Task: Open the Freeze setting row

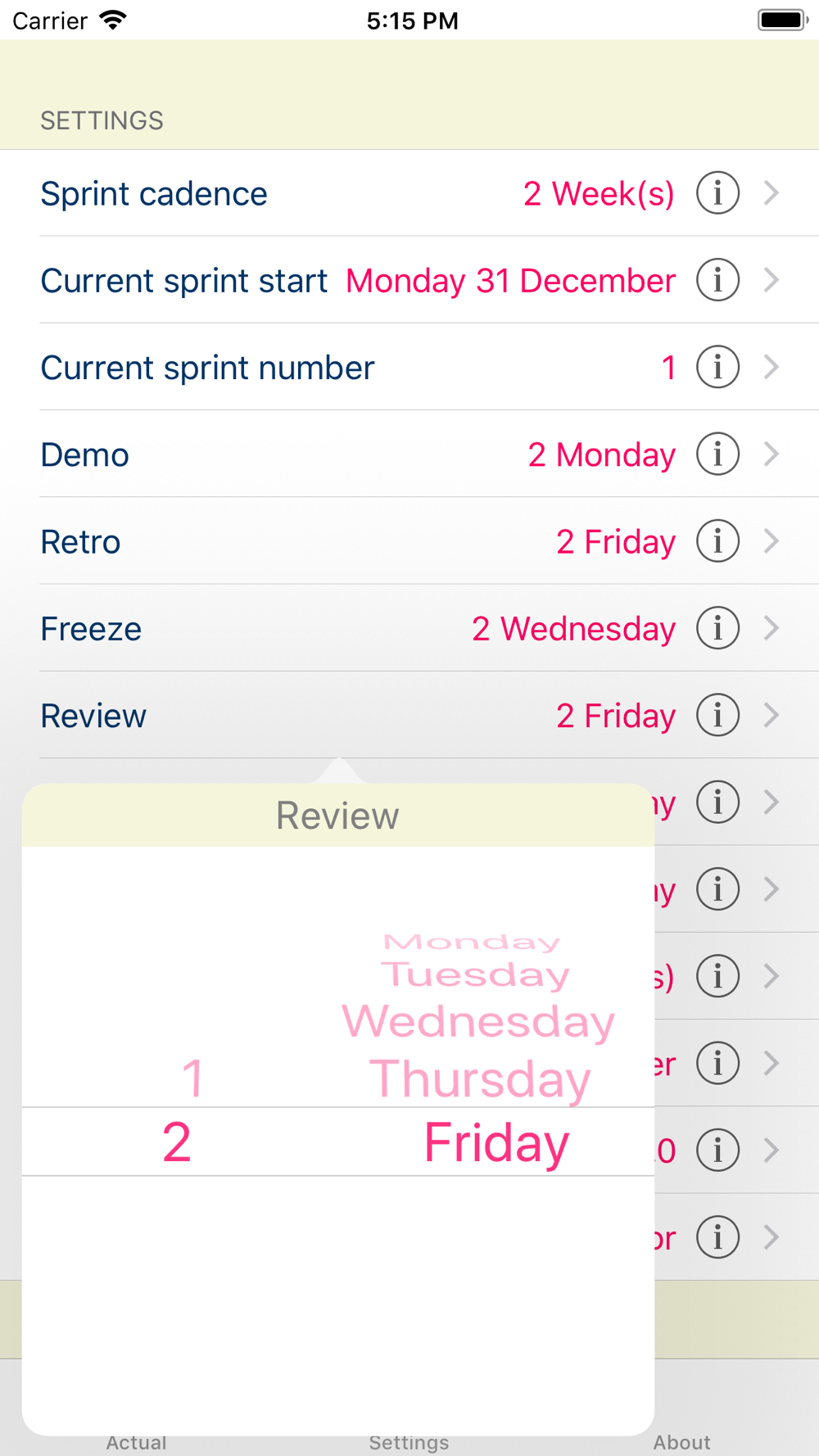Action: click(x=409, y=628)
